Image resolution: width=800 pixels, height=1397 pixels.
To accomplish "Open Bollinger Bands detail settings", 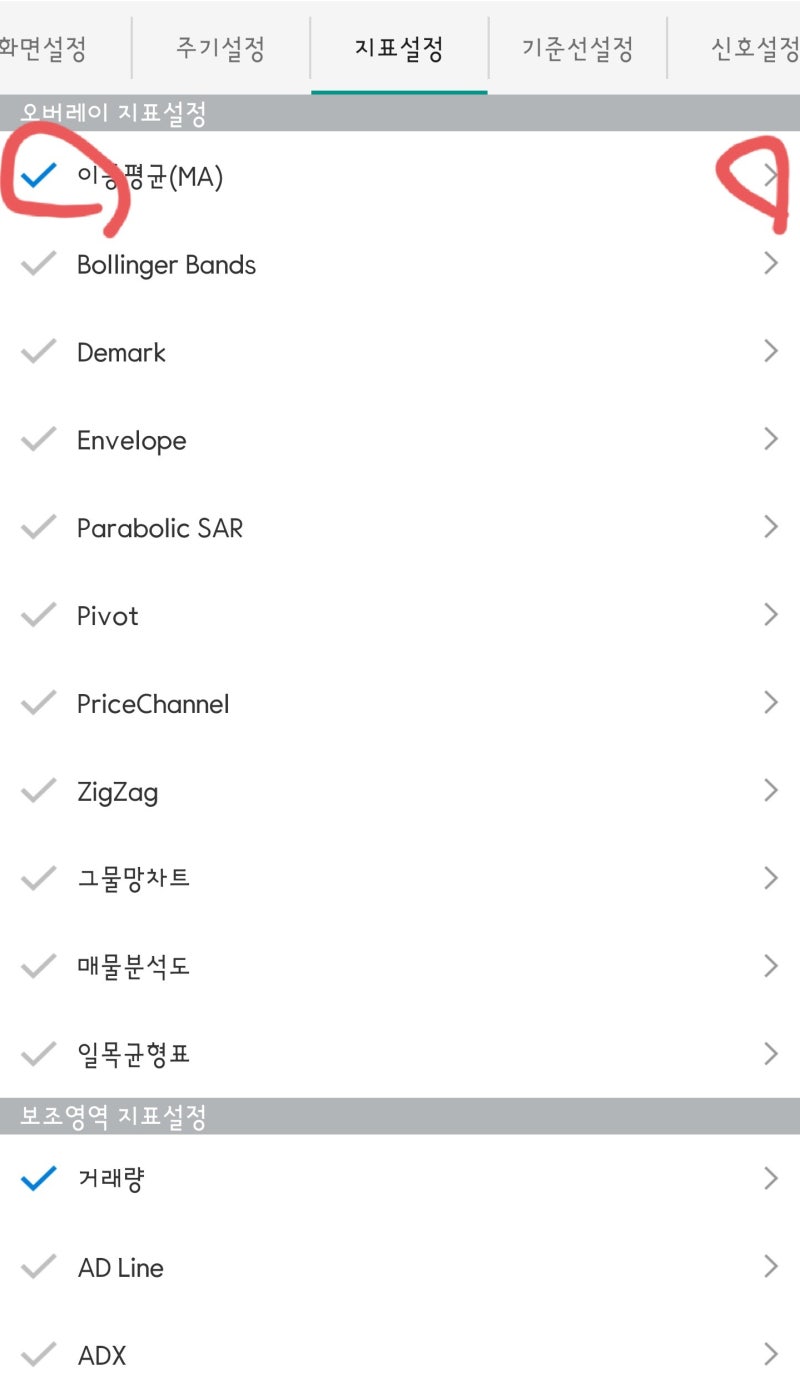I will point(770,263).
